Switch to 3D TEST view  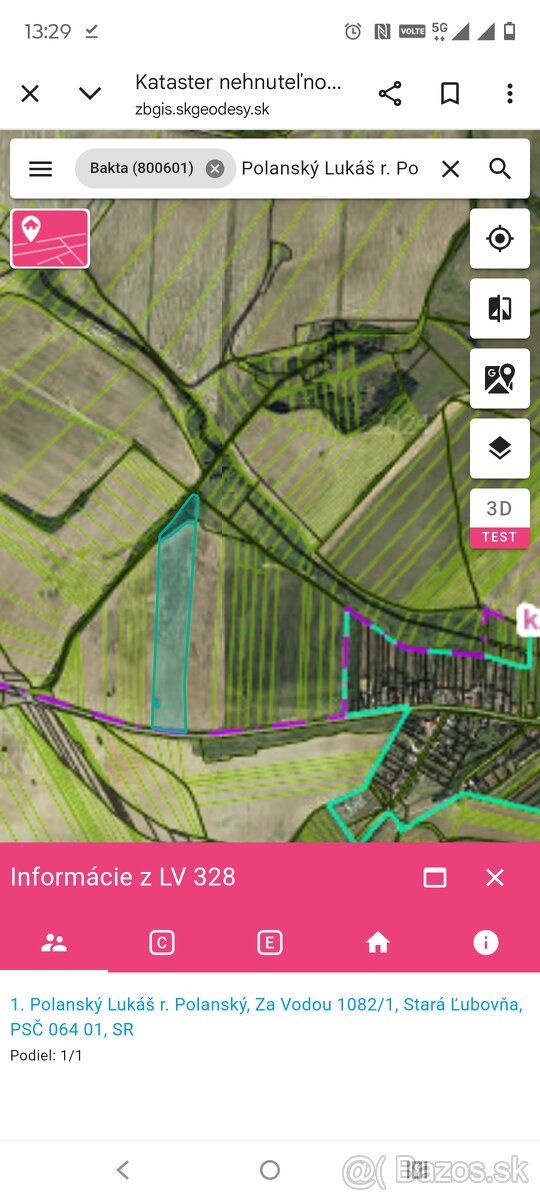[x=500, y=518]
